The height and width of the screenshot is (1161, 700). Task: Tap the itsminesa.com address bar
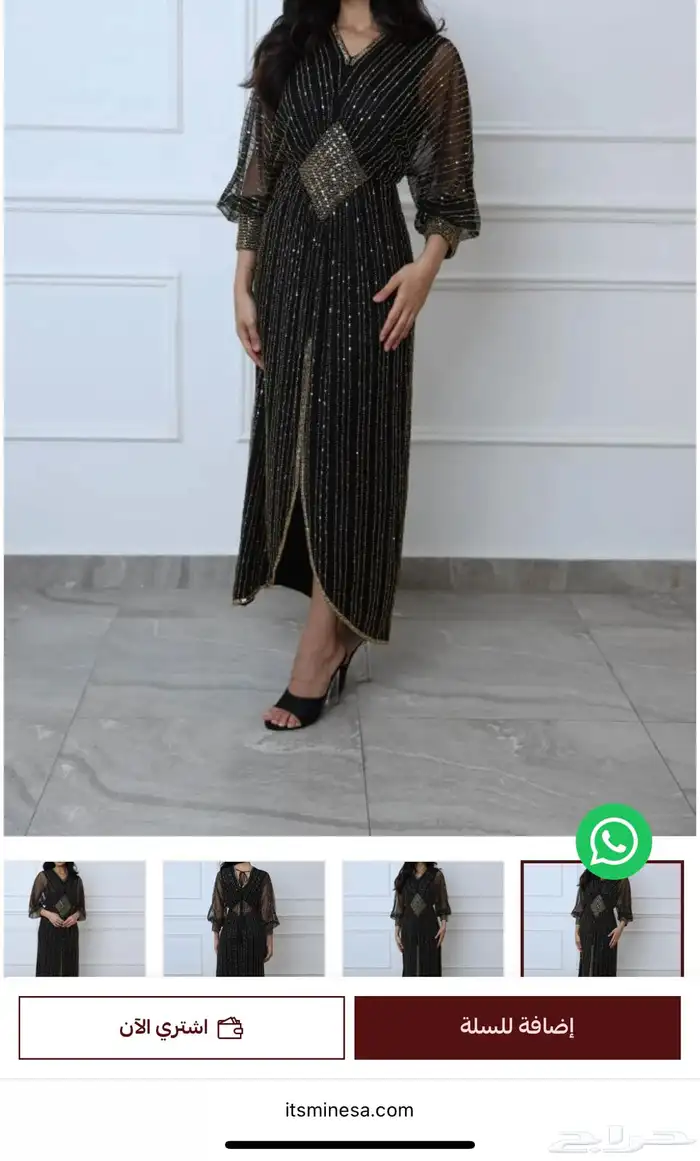click(x=349, y=1109)
